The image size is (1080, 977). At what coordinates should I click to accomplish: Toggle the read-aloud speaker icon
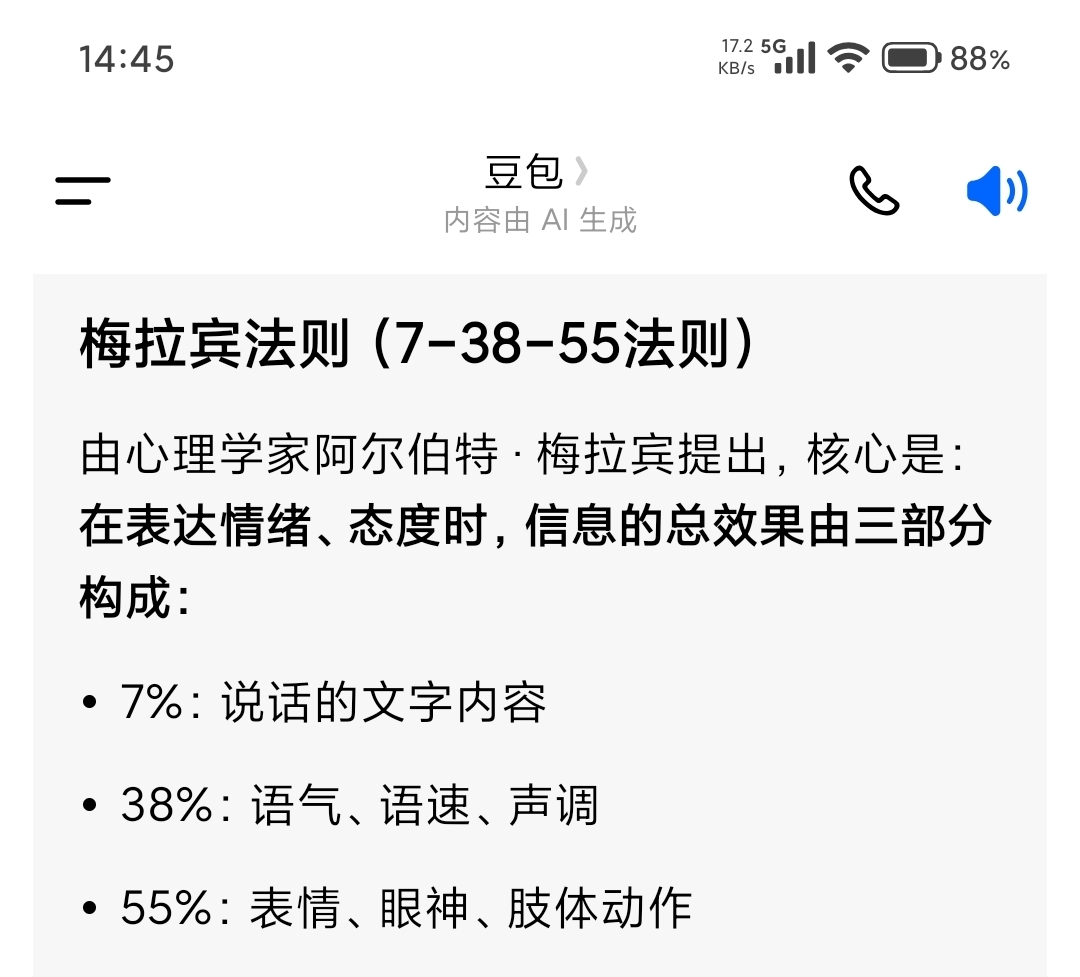(x=996, y=190)
